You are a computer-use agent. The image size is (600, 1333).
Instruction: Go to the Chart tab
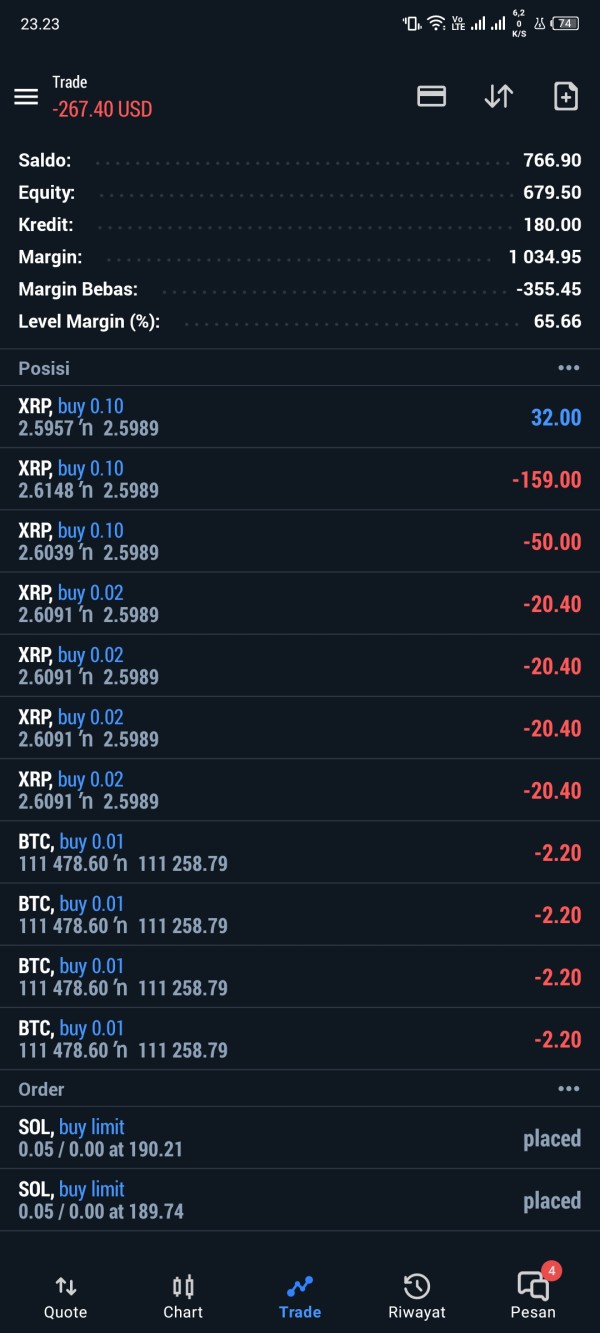click(183, 1296)
